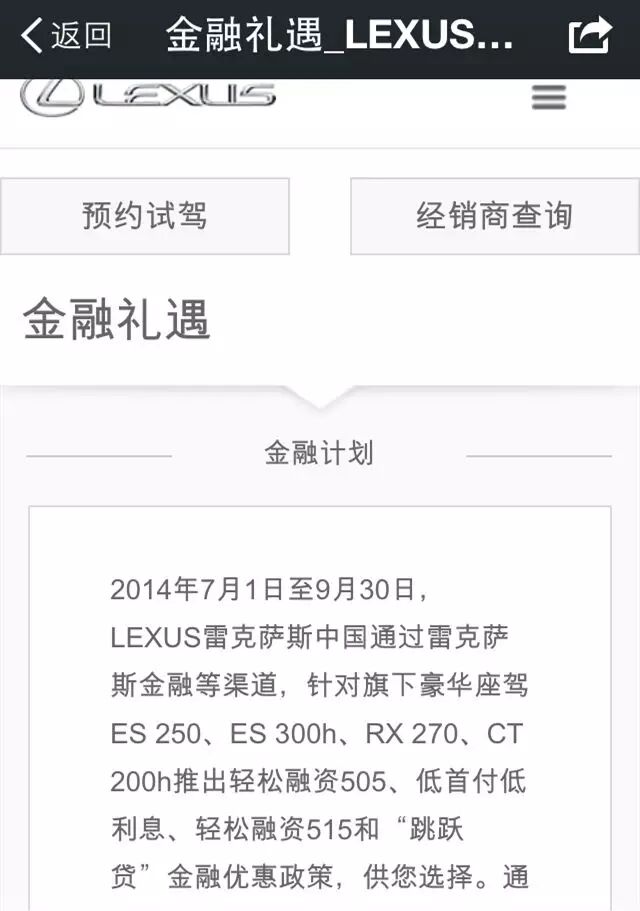Tap the Lexus logo to go home
This screenshot has width=640, height=911.
pyautogui.click(x=148, y=97)
